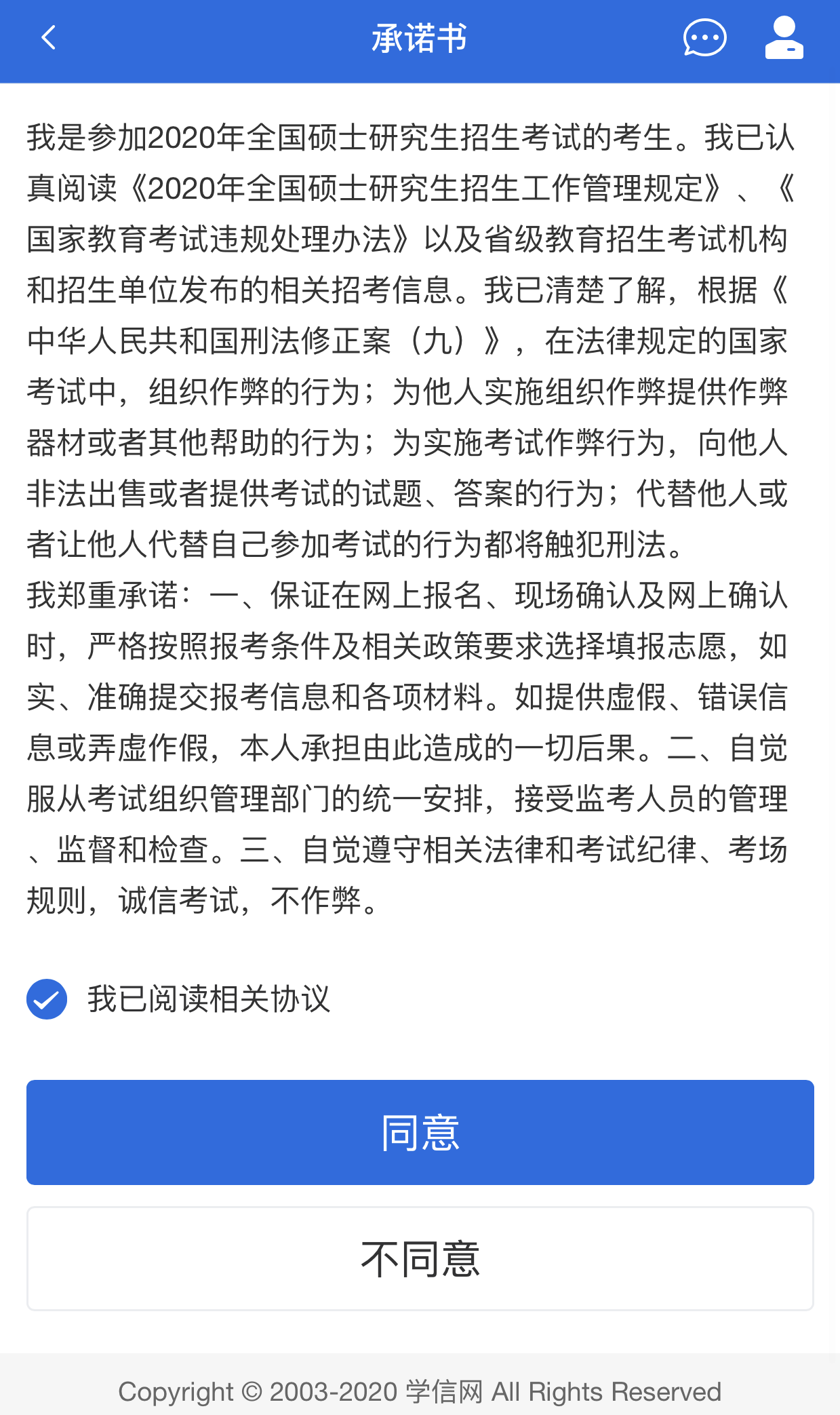Select the header title bar text
Screen dimensions: 840x1415
420,39
